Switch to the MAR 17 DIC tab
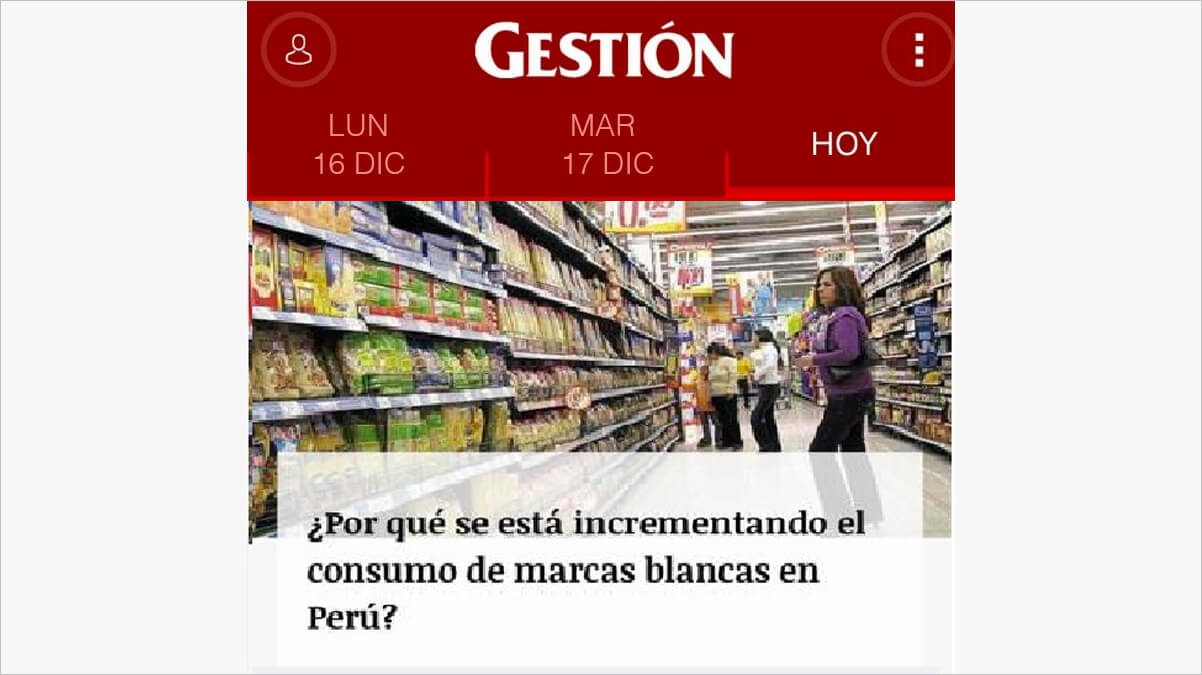This screenshot has height=675, width=1202. (x=607, y=145)
